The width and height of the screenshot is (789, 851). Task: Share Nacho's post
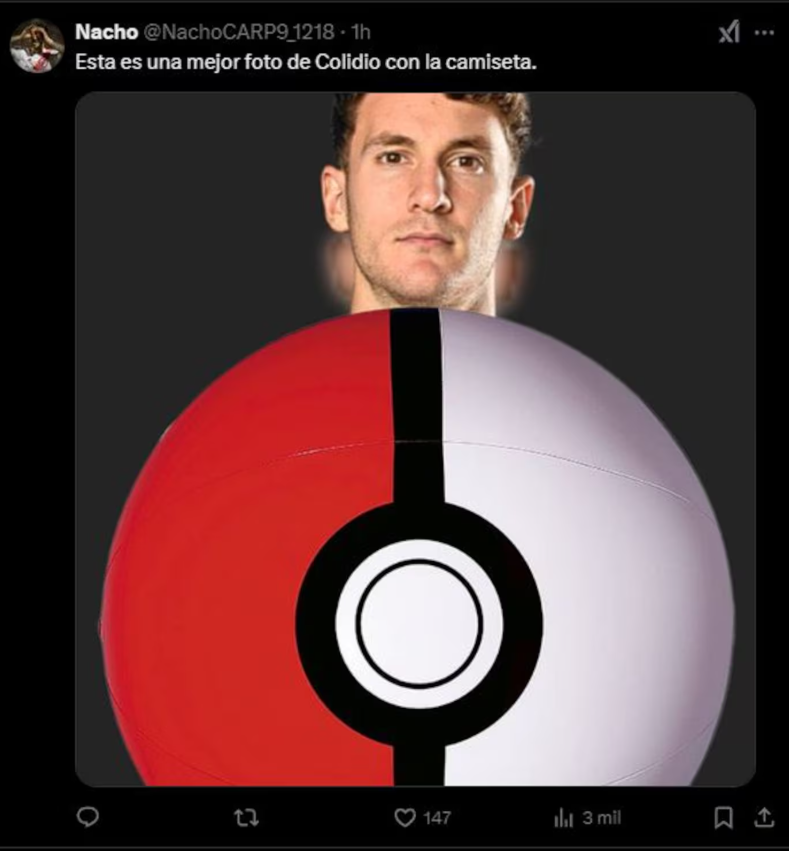(764, 818)
